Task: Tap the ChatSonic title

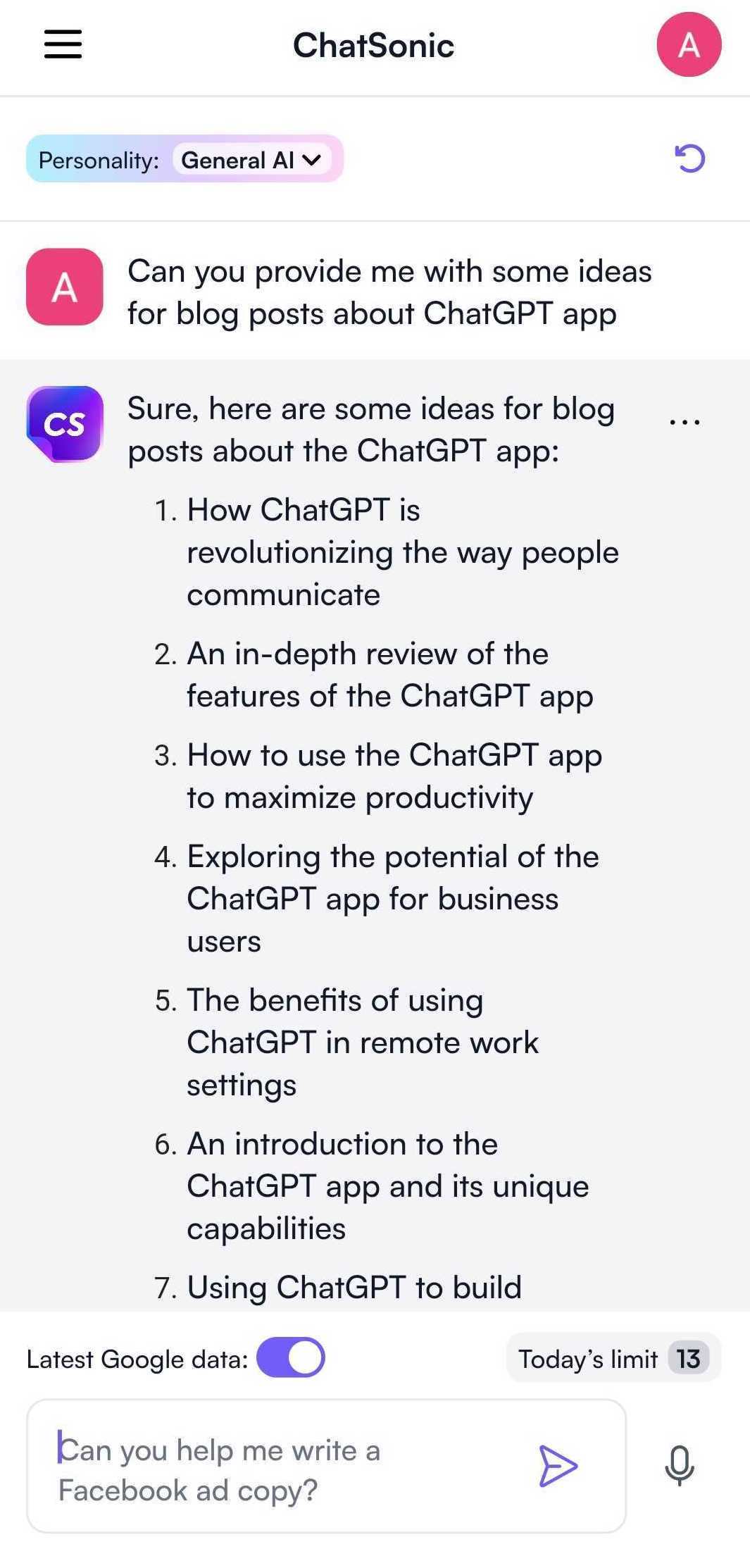Action: [374, 44]
